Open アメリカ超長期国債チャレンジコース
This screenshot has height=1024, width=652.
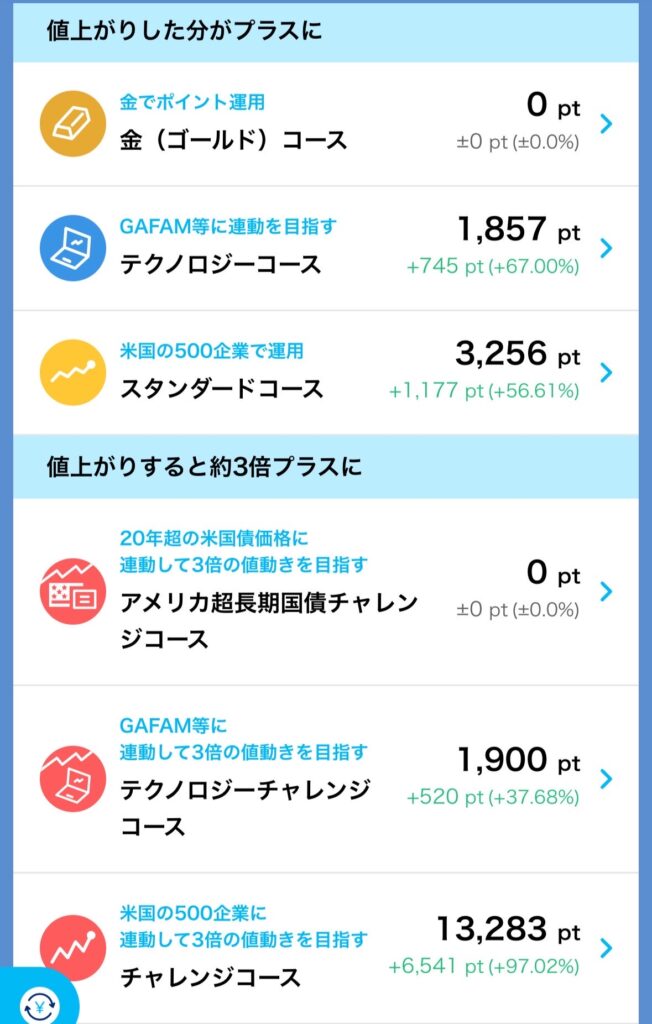tap(325, 592)
